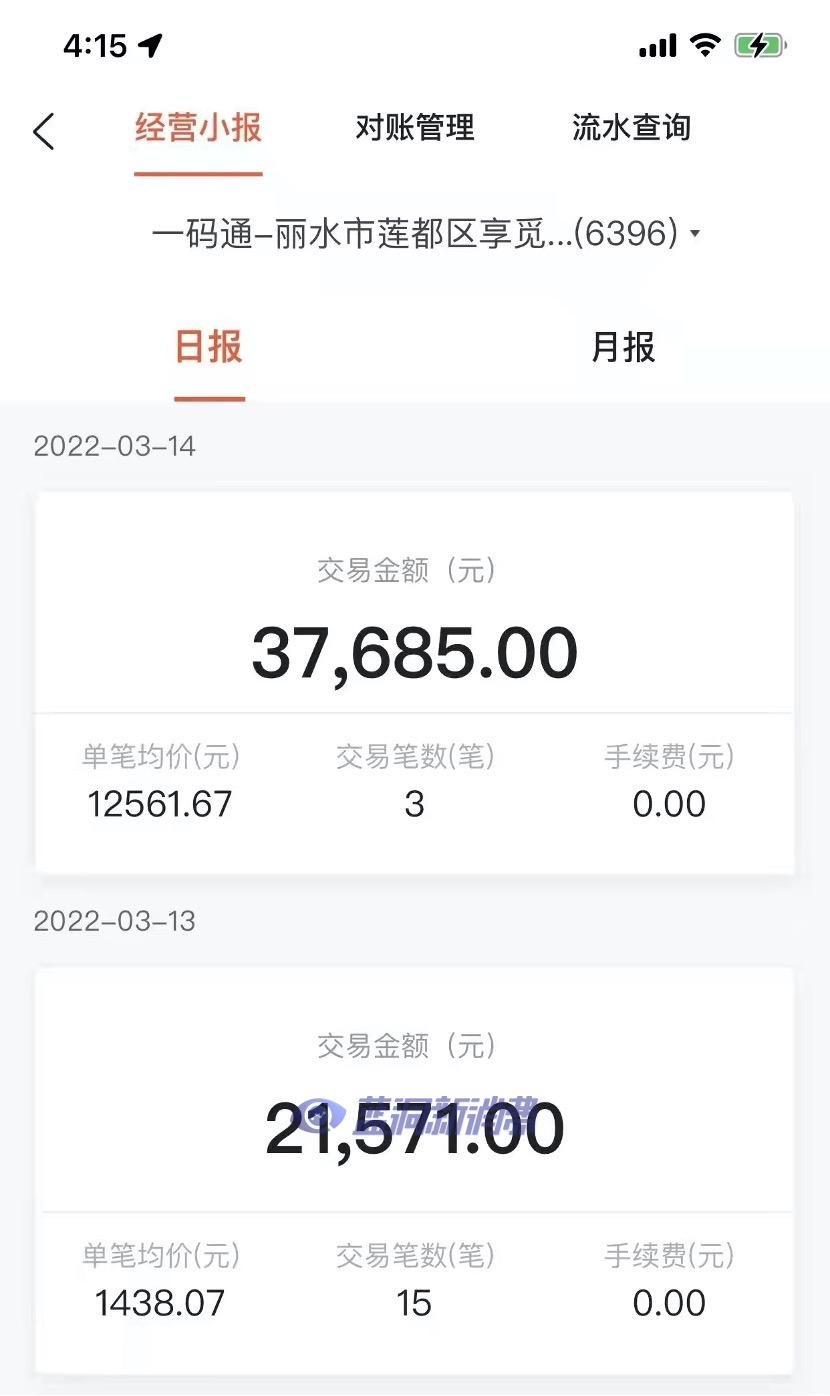This screenshot has width=830, height=1396.
Task: Expand the 2022-03-14 daily report card
Action: tap(415, 650)
